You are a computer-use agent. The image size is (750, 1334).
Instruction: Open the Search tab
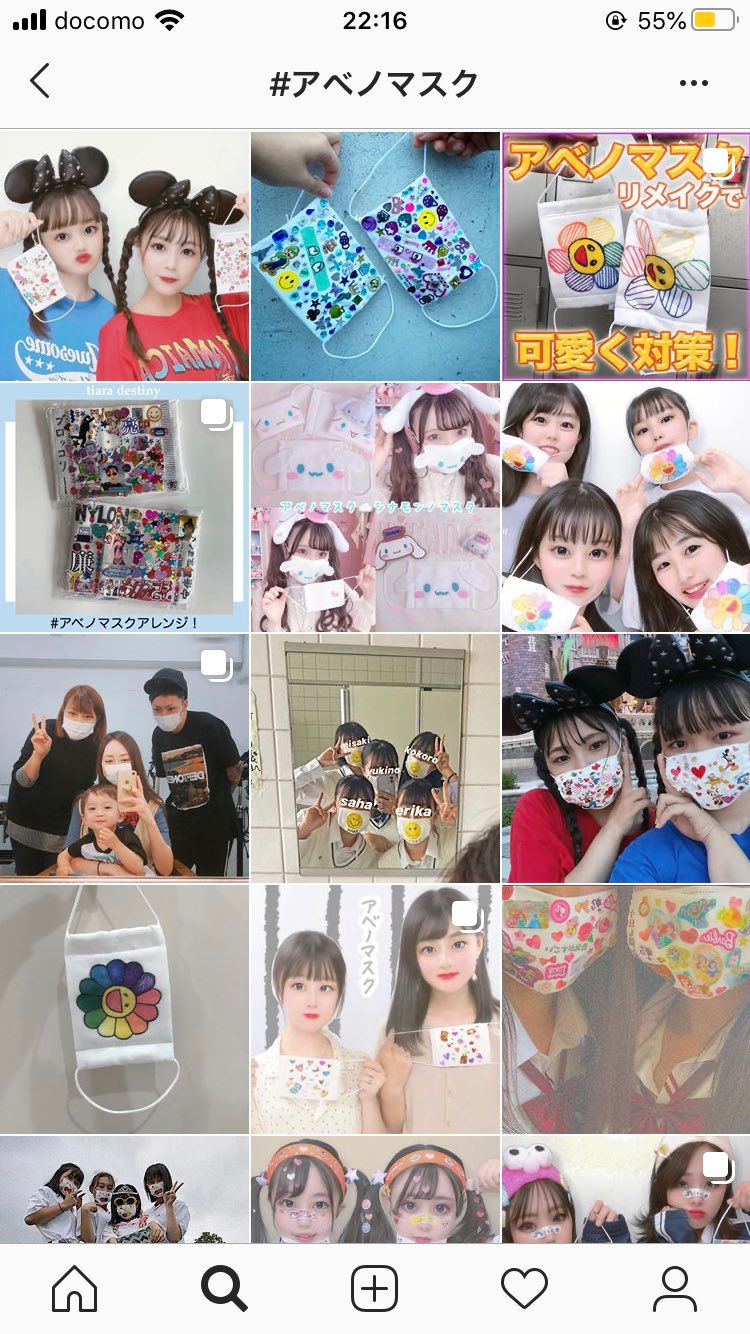[224, 1288]
